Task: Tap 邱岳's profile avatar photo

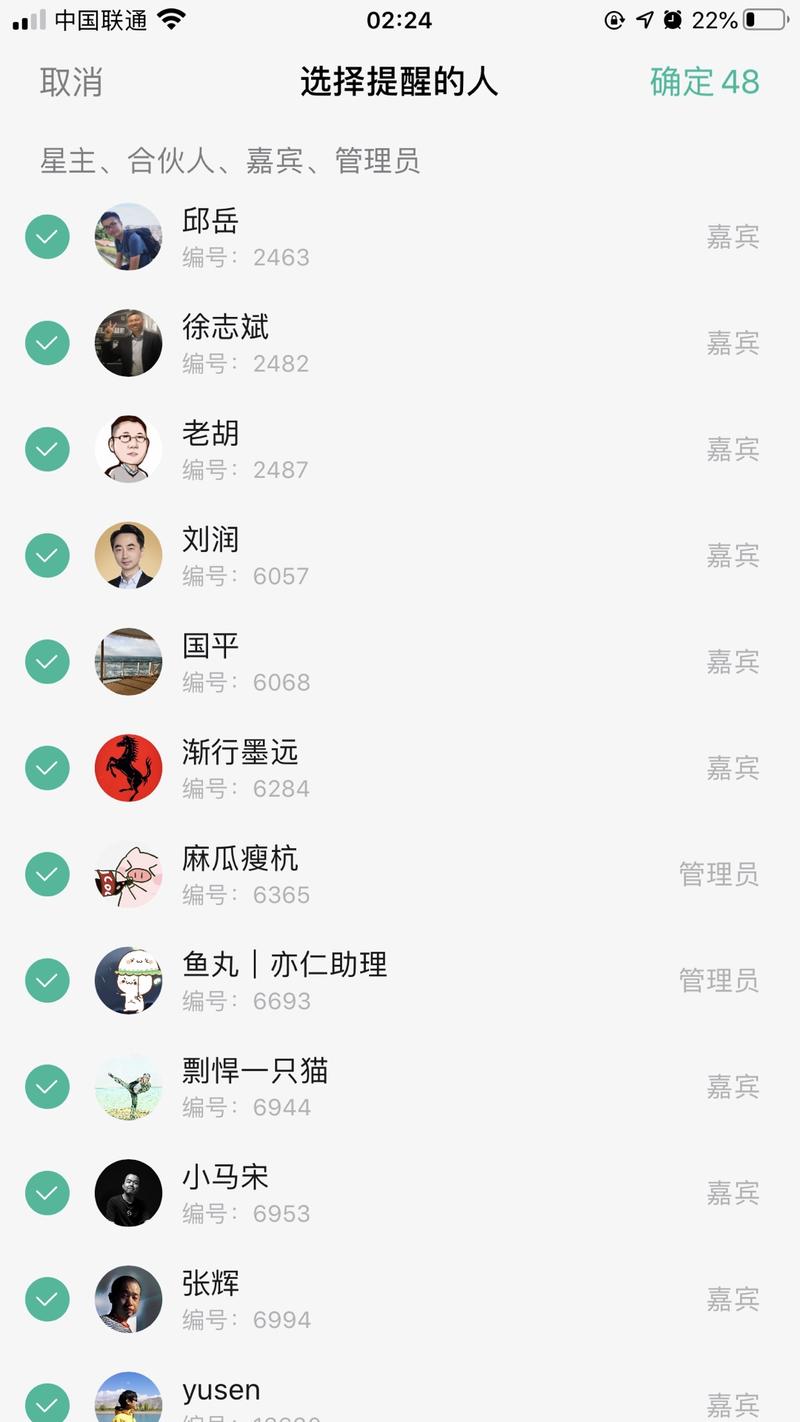Action: [128, 237]
